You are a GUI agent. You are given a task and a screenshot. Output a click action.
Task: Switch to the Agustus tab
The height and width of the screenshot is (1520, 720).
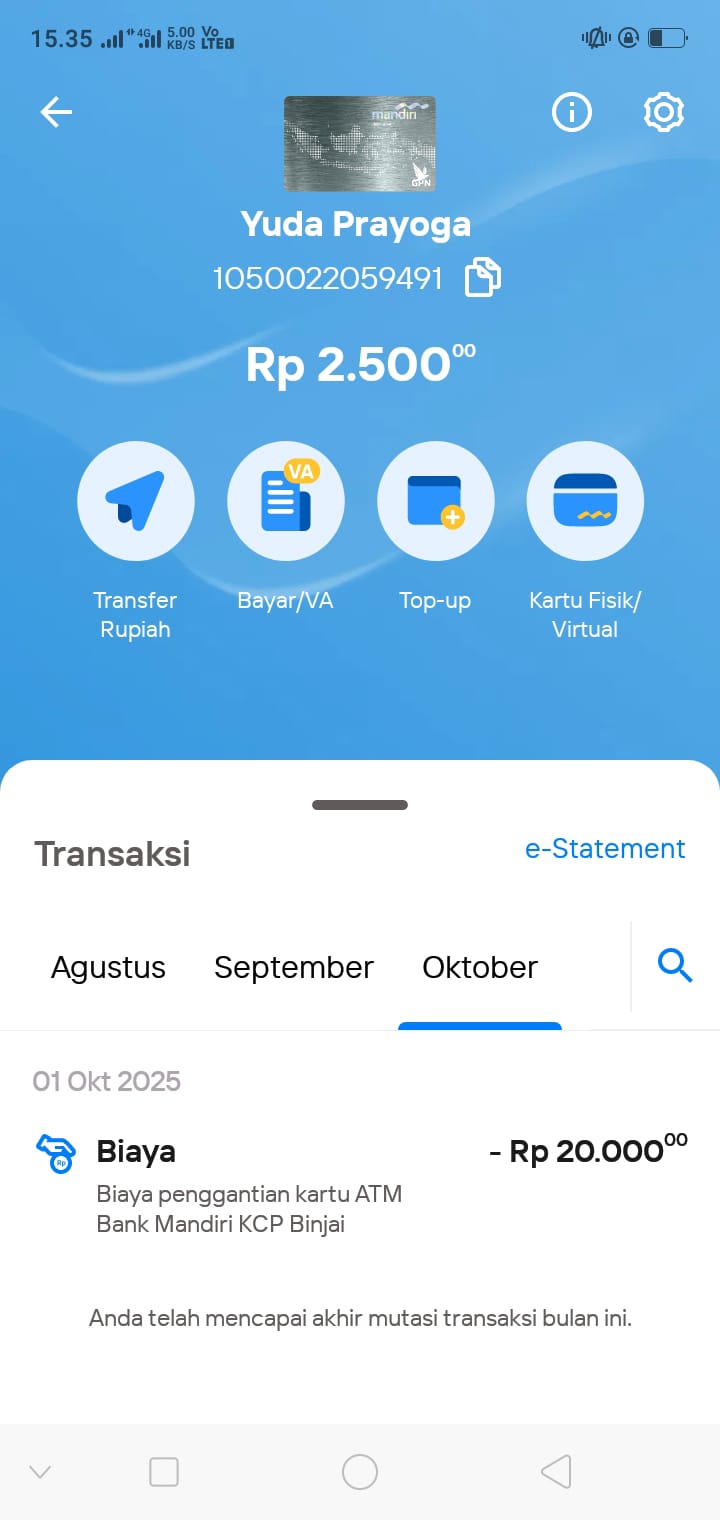pyautogui.click(x=108, y=968)
